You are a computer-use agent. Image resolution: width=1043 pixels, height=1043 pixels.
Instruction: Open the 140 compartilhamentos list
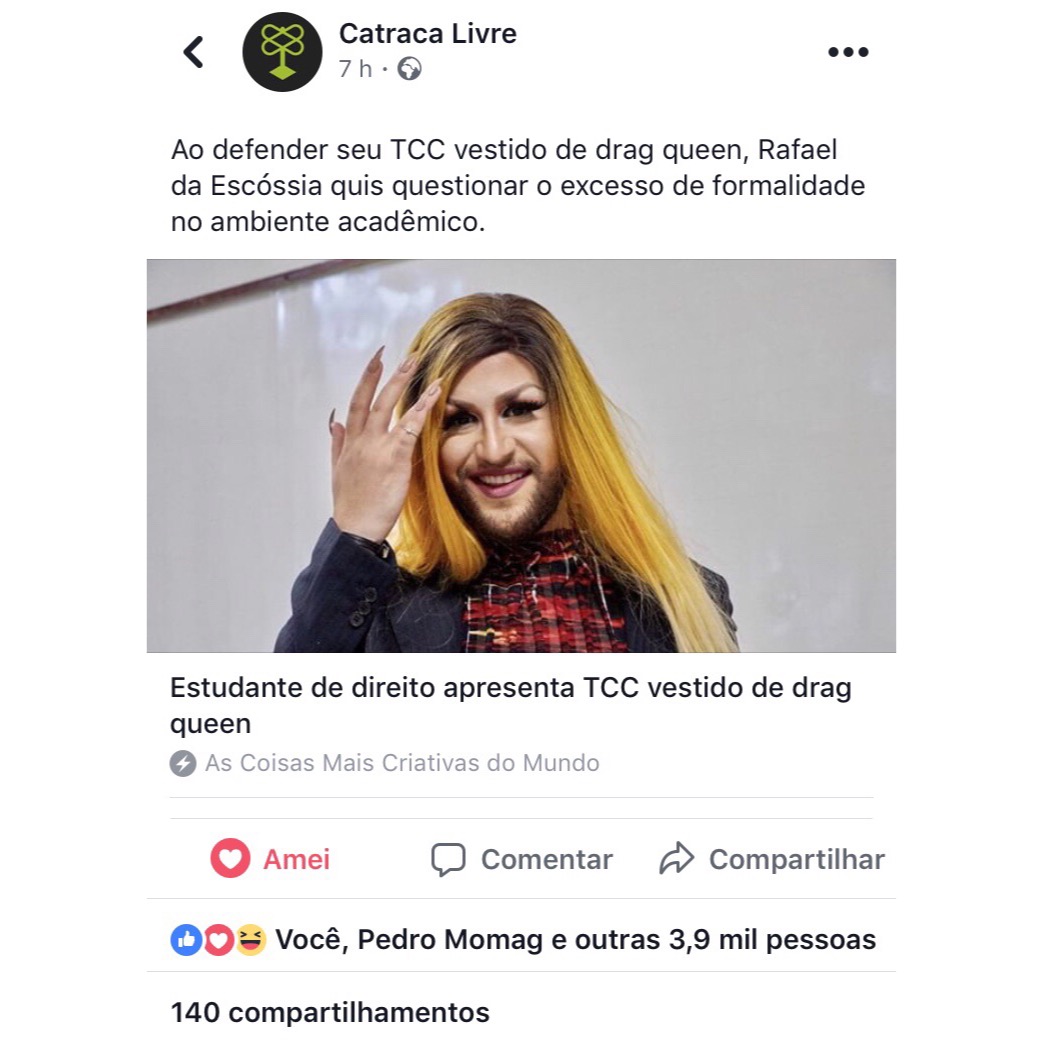[x=330, y=1012]
